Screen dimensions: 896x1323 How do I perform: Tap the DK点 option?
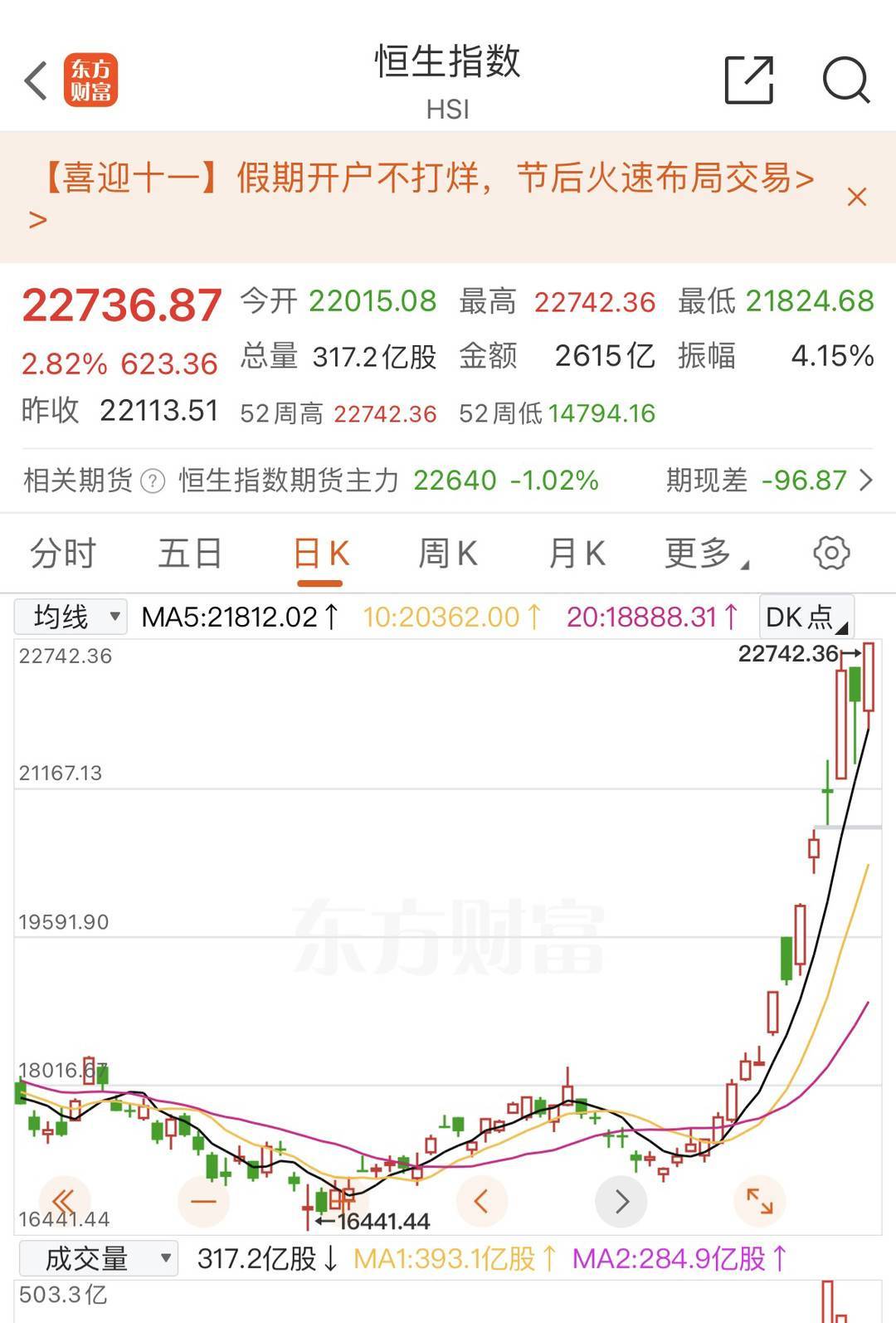tap(806, 617)
